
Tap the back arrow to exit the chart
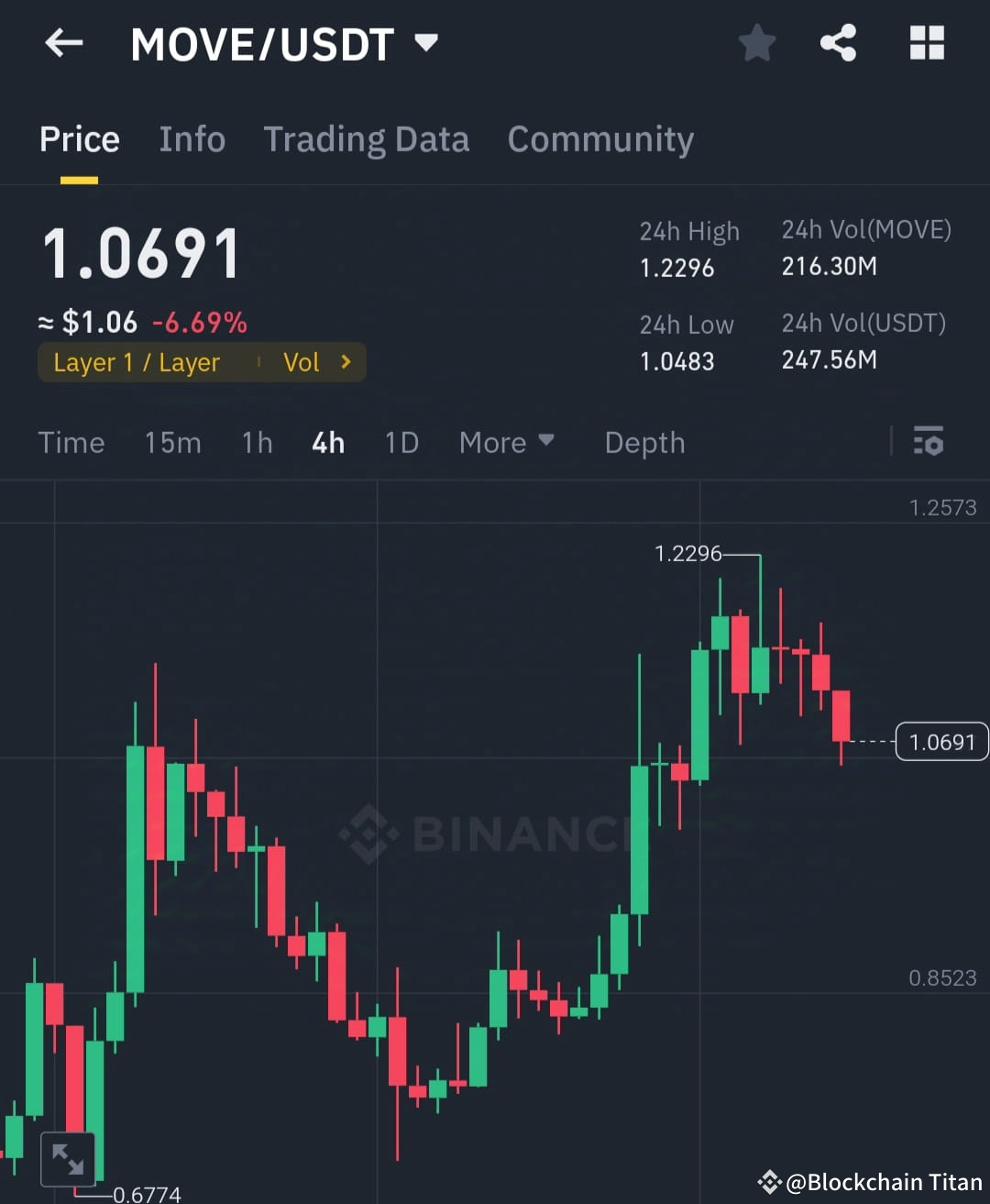click(63, 42)
